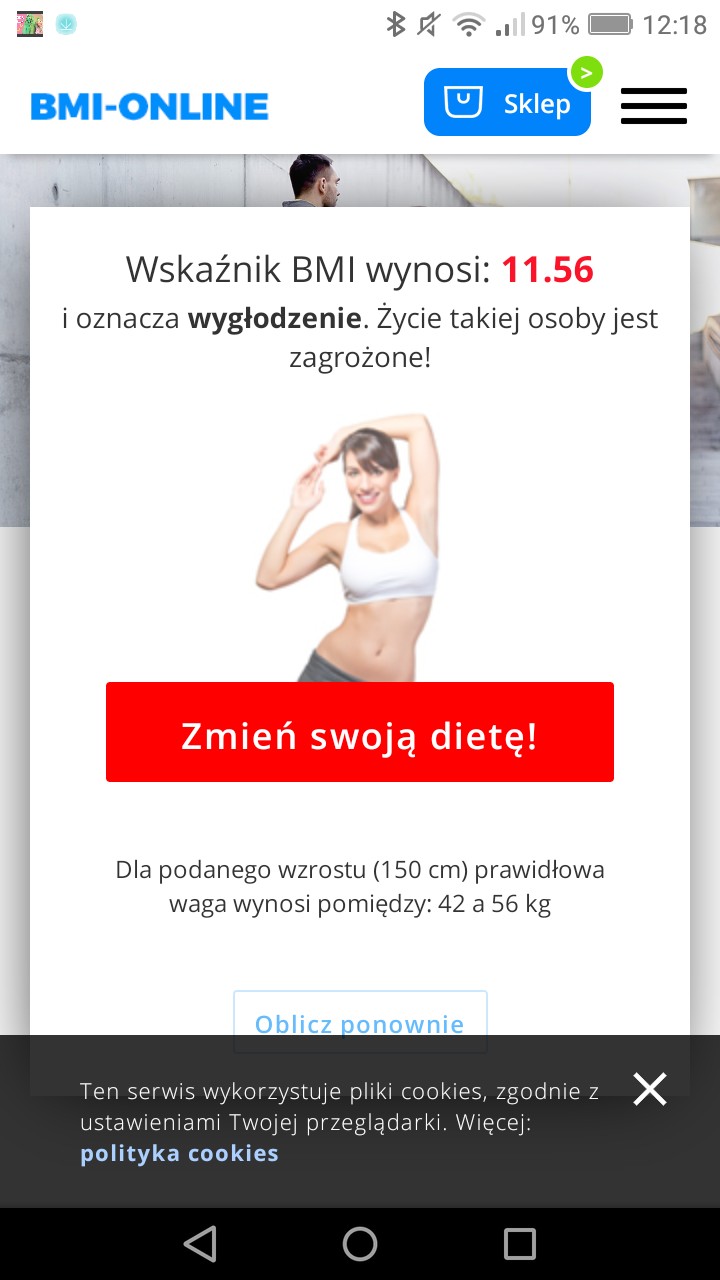Go back with system back button
This screenshot has width=720, height=1280.
[200, 1244]
